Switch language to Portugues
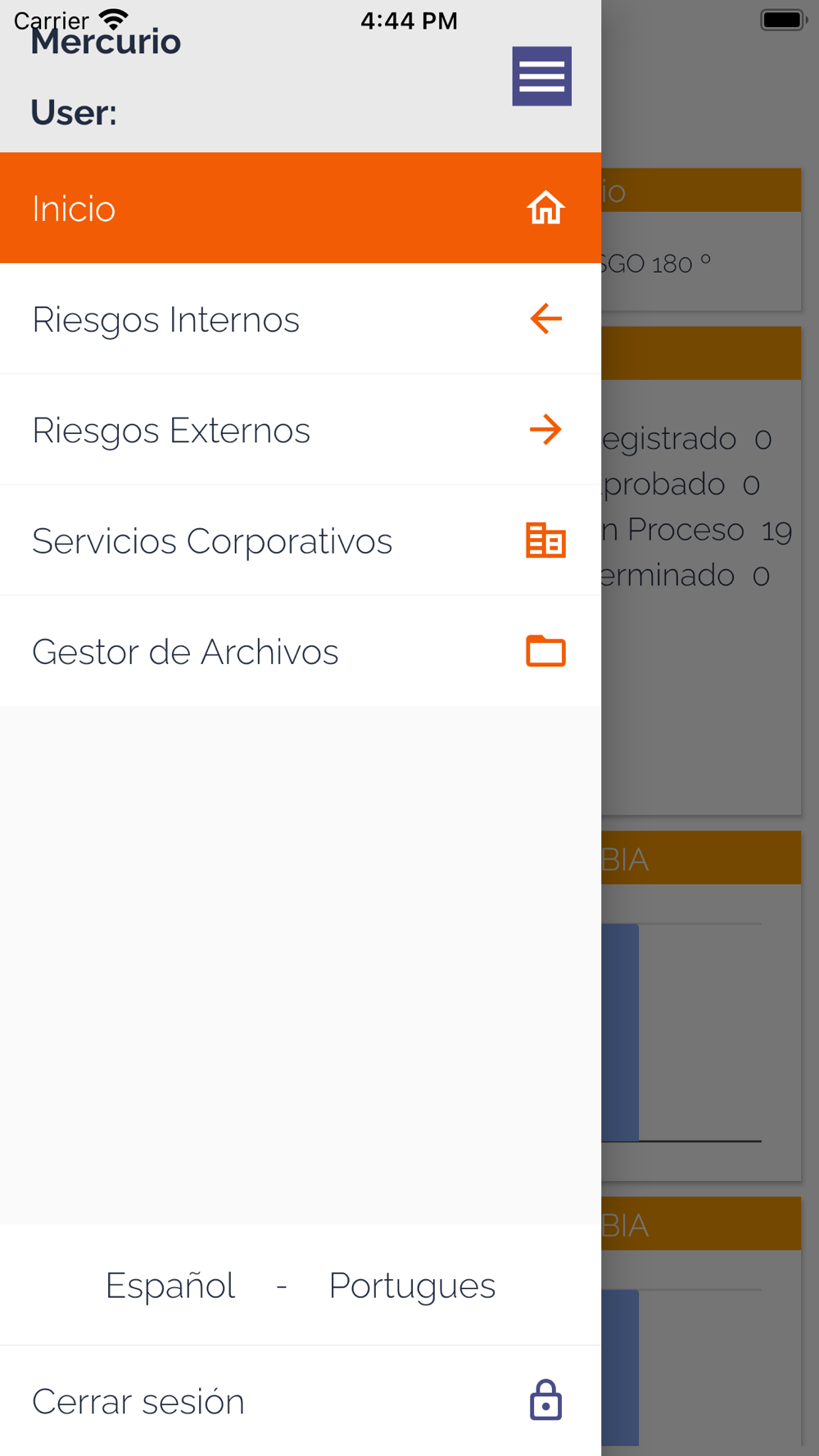 click(x=412, y=1286)
